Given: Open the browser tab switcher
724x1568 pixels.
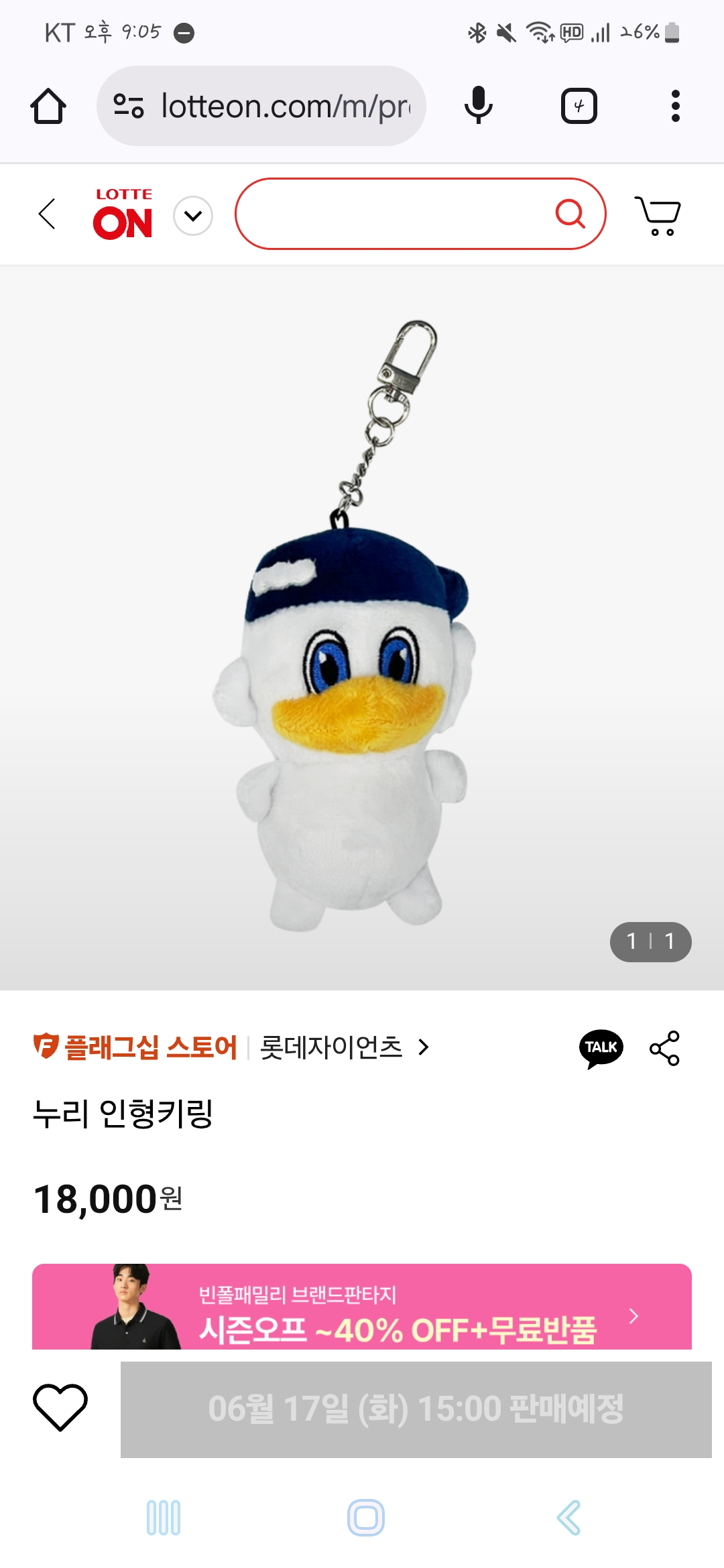Looking at the screenshot, I should (x=579, y=106).
